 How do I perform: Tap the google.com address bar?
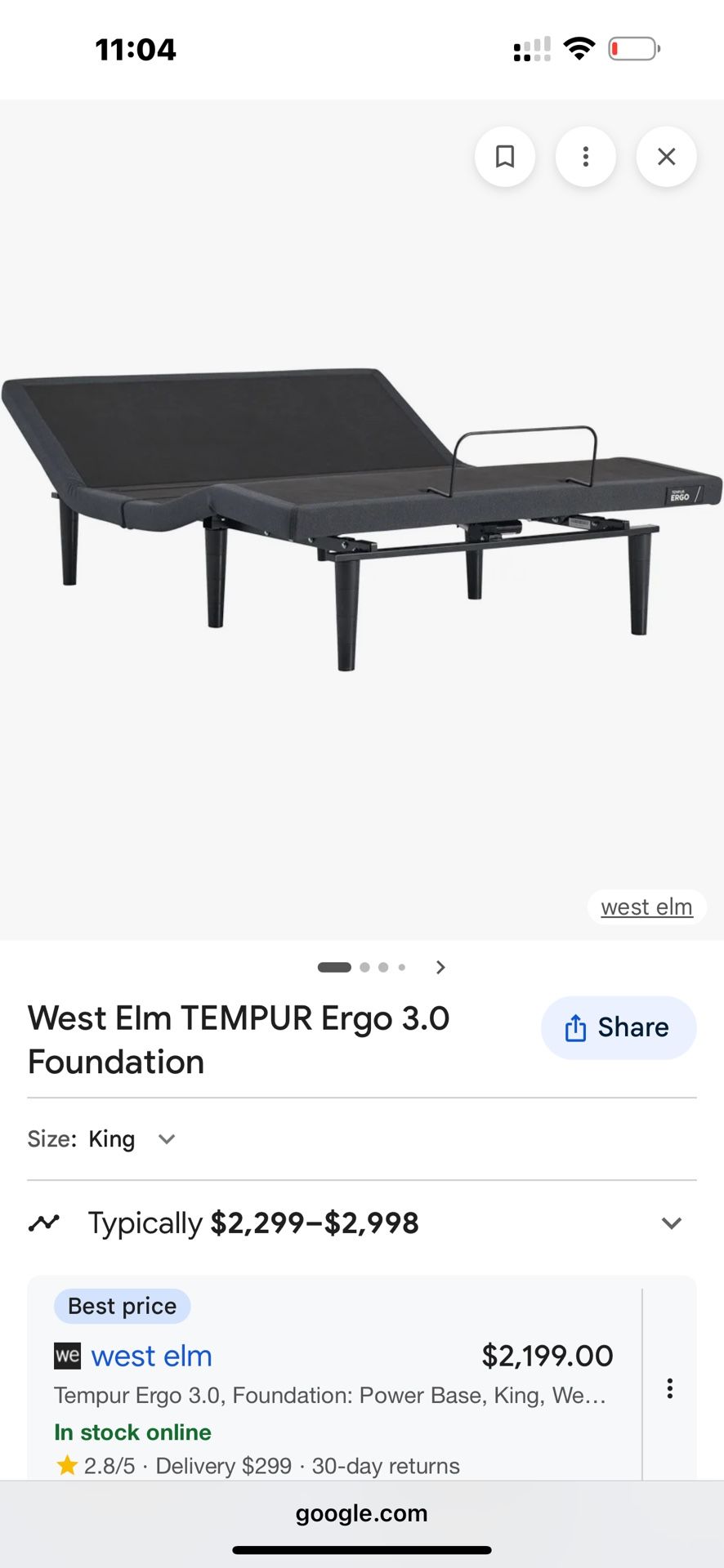[x=362, y=1513]
